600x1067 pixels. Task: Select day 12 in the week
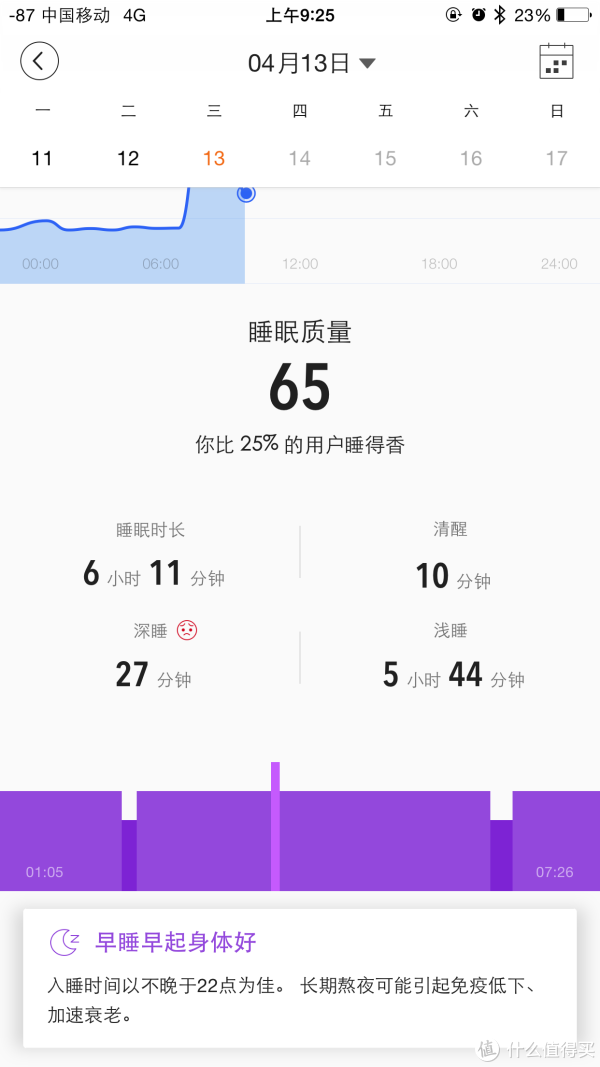(128, 159)
